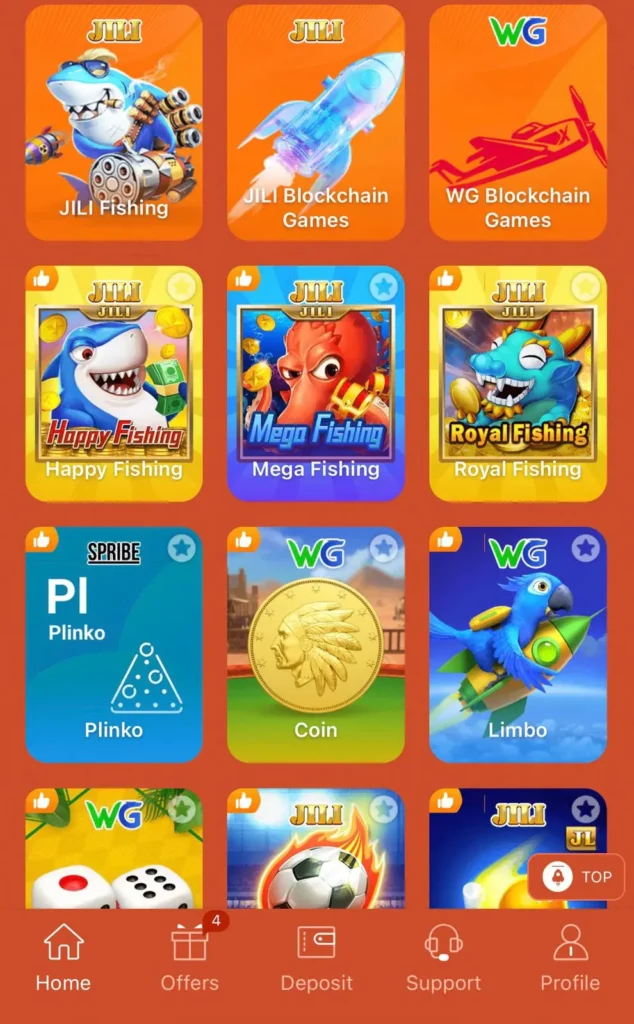Open WG Blockchain Games category
The image size is (634, 1024).
517,122
